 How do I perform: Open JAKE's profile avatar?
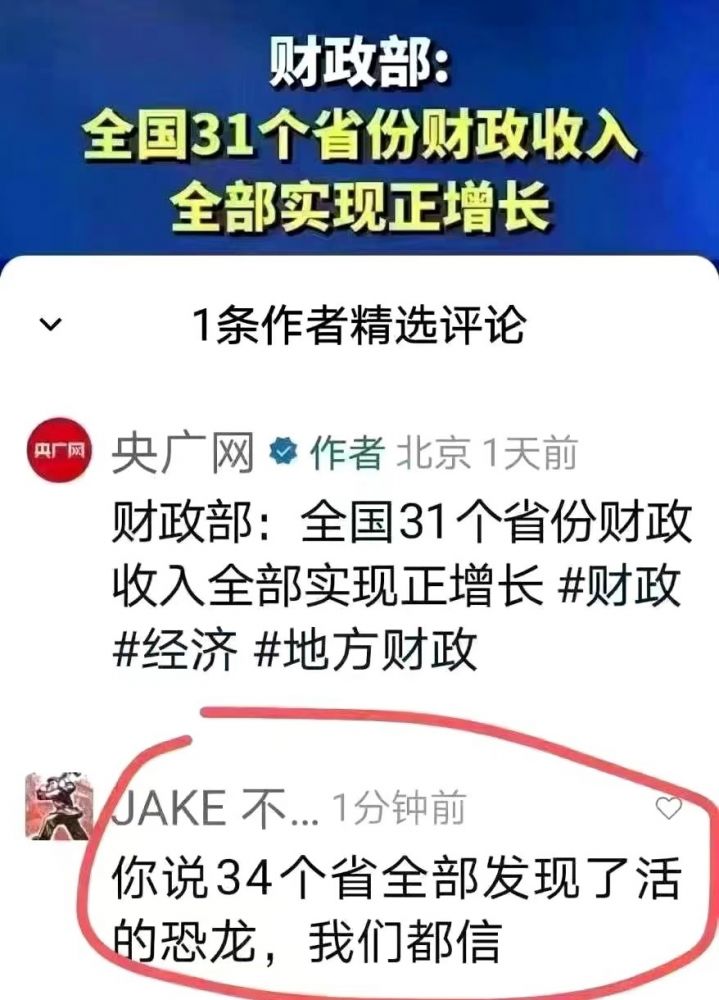pos(59,807)
